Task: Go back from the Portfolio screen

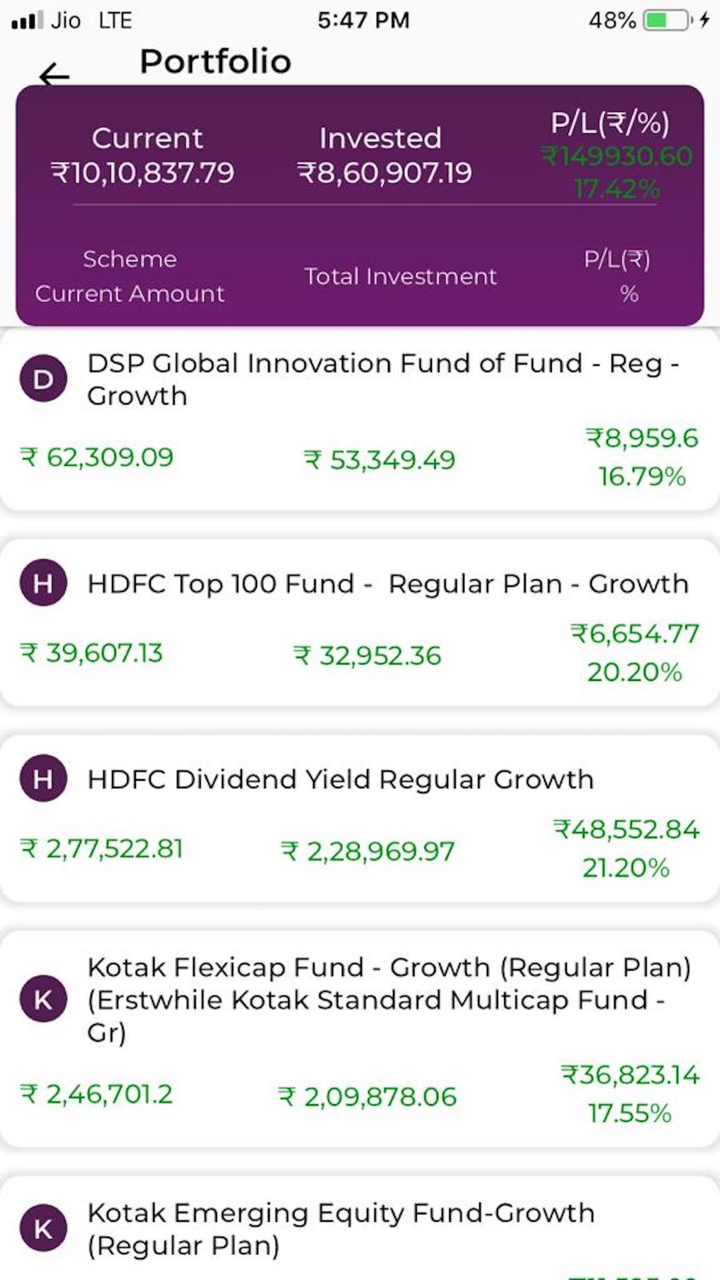Action: click(x=54, y=75)
